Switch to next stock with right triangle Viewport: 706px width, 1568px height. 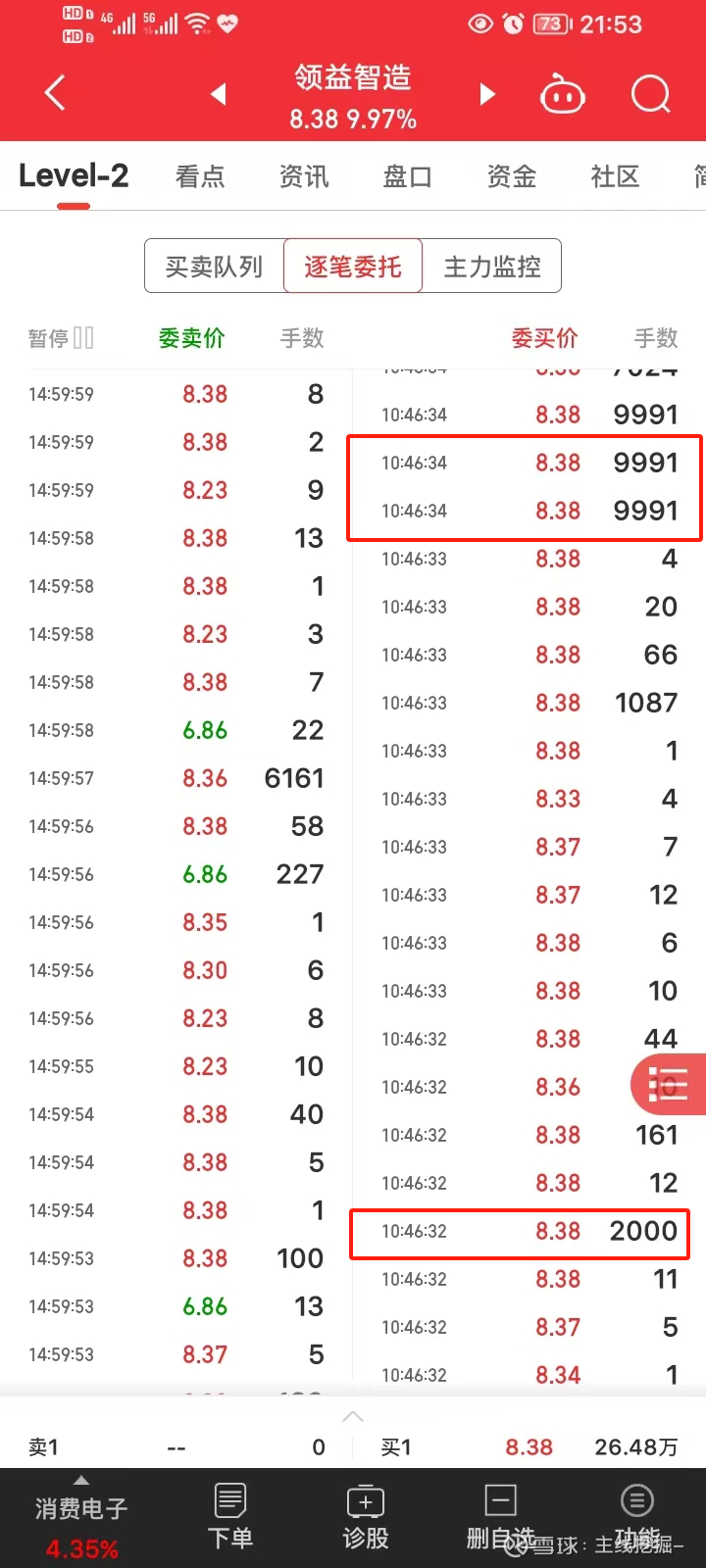(487, 94)
